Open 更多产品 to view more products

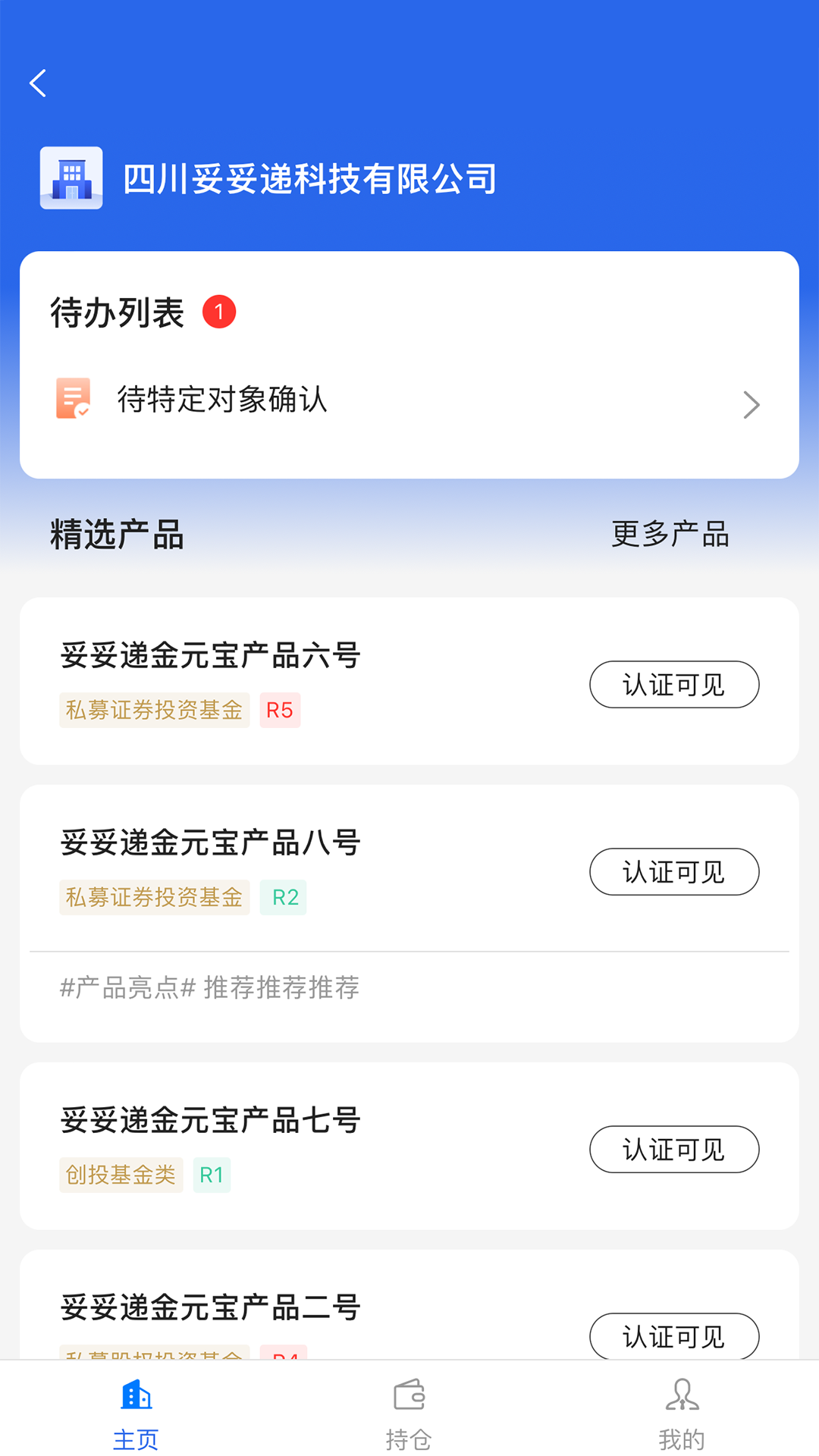pyautogui.click(x=669, y=535)
